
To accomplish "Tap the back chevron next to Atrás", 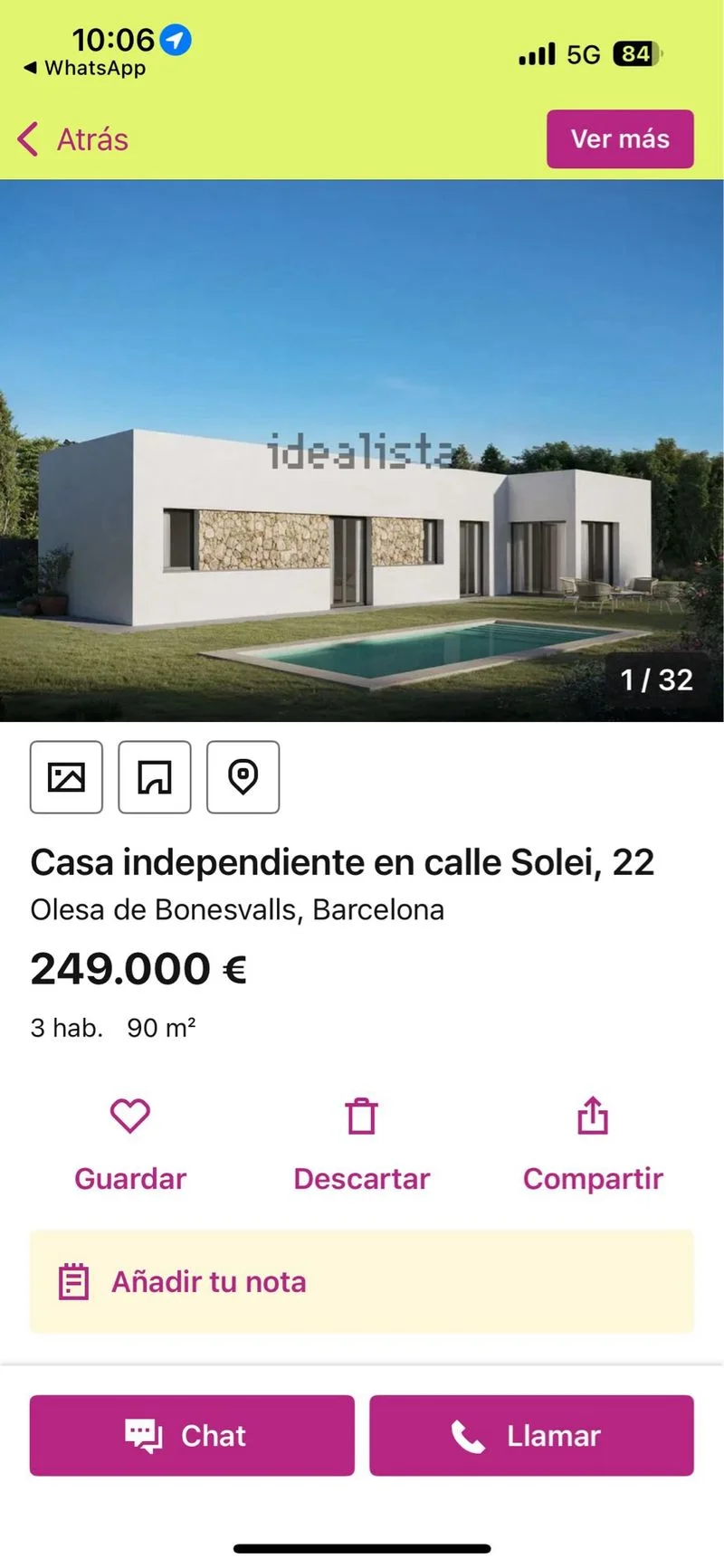I will [x=25, y=138].
